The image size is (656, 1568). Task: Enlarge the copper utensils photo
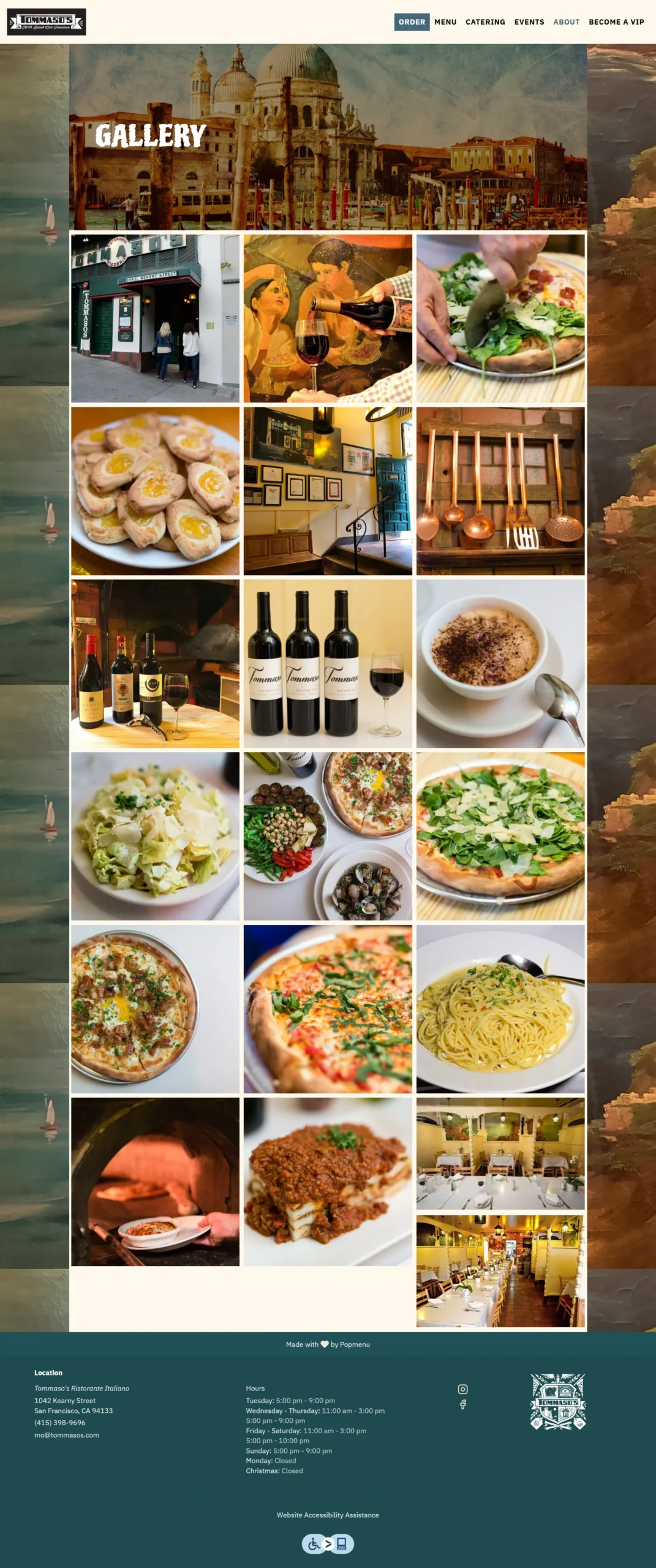coord(500,491)
